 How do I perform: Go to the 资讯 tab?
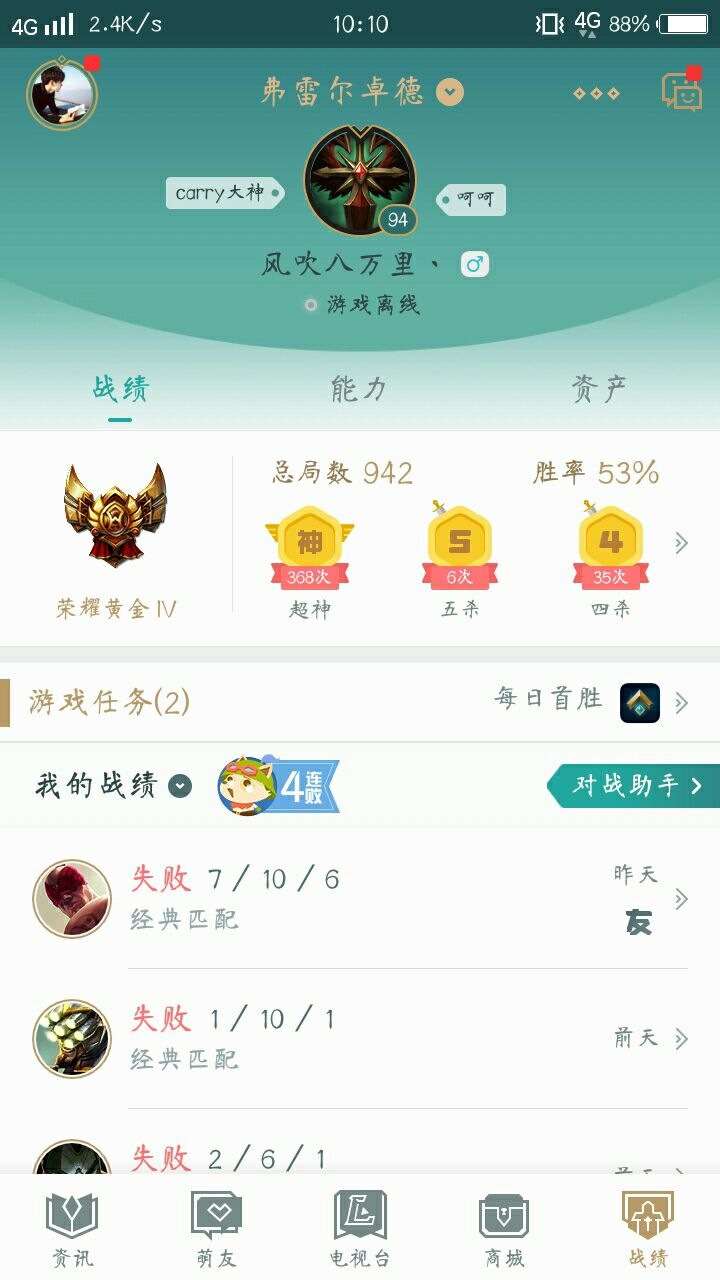pyautogui.click(x=72, y=1228)
